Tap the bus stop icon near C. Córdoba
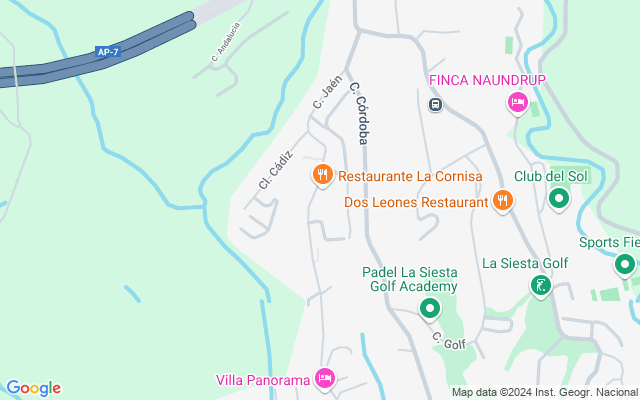This screenshot has width=640, height=400. [435, 104]
